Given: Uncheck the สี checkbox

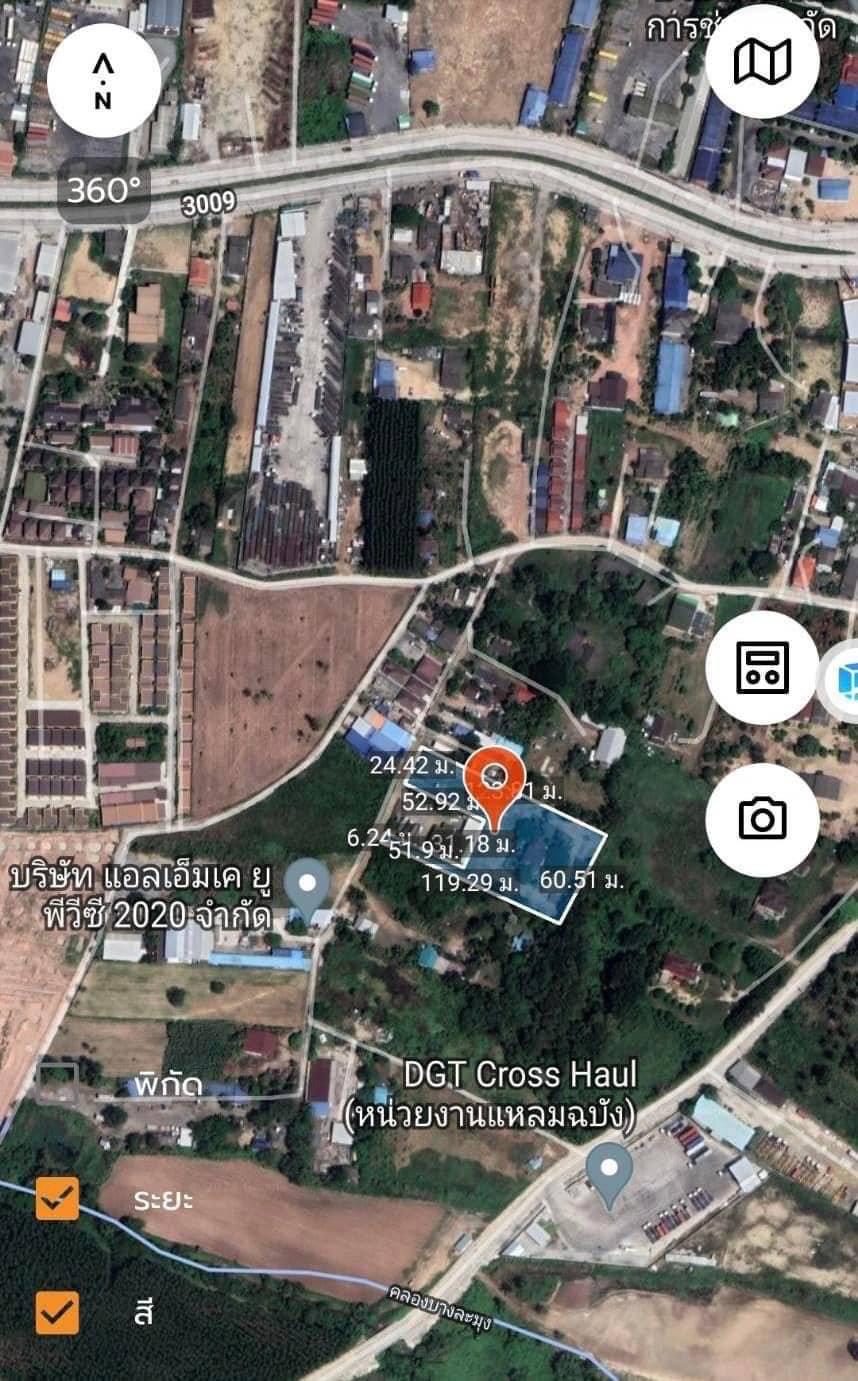Looking at the screenshot, I should click(x=57, y=1313).
